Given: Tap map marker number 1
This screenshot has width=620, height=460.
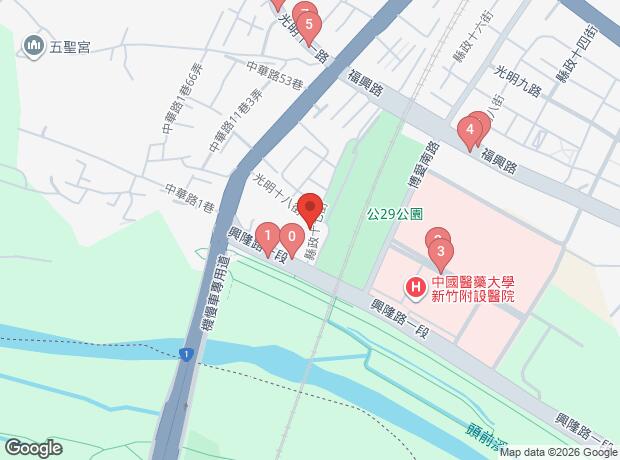Looking at the screenshot, I should point(268,237).
